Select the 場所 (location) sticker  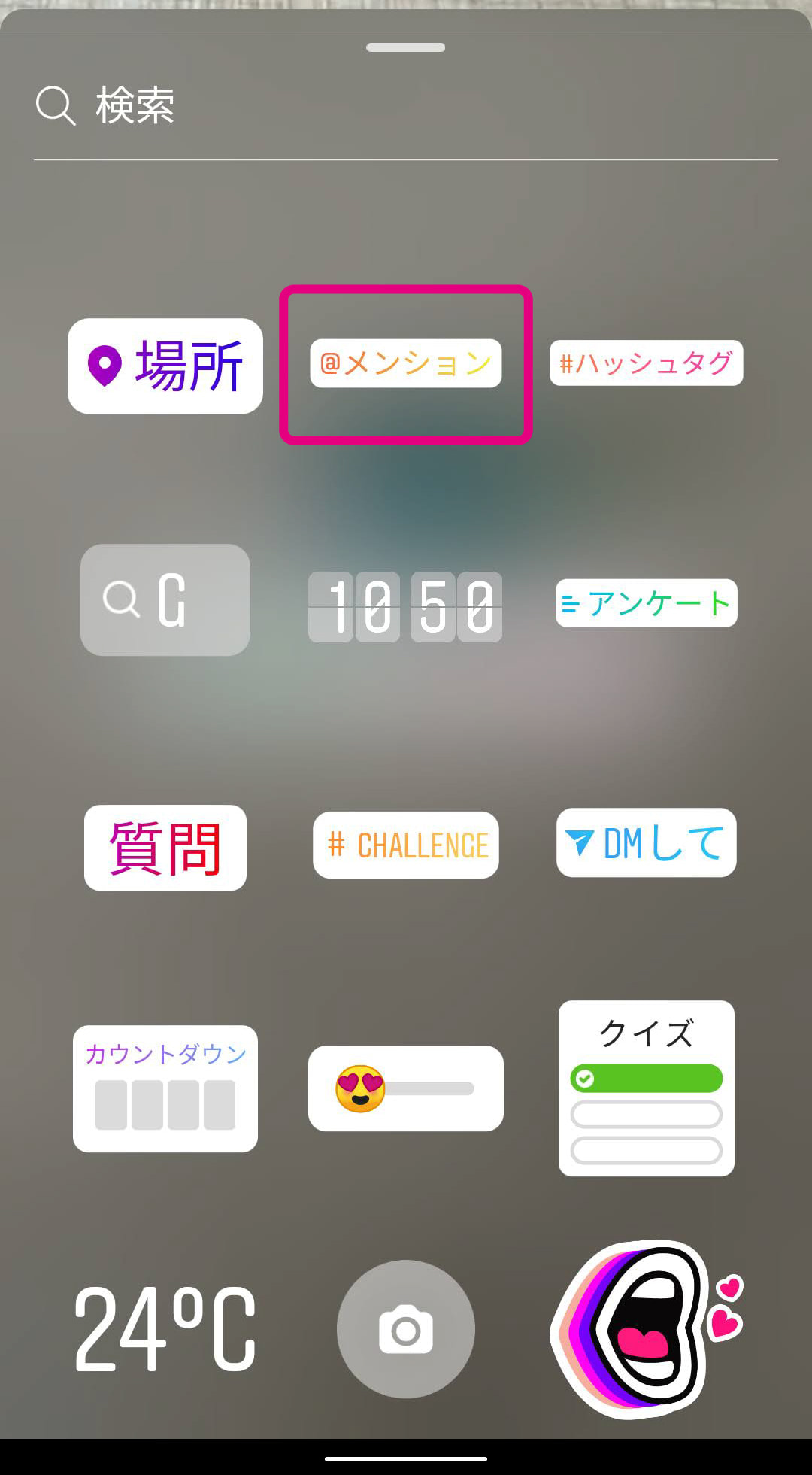point(165,364)
